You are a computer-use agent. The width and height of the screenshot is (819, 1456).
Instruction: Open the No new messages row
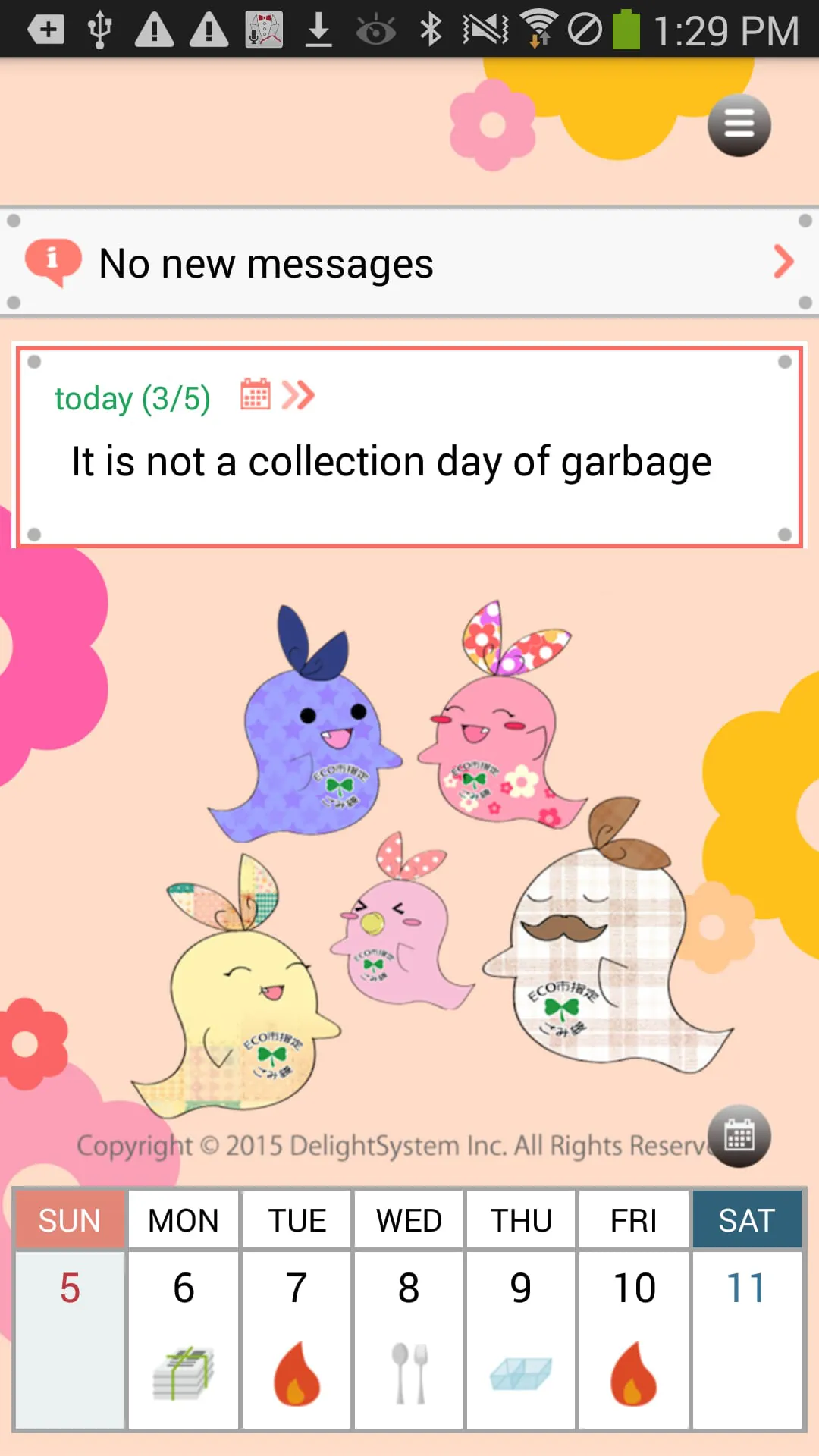409,263
